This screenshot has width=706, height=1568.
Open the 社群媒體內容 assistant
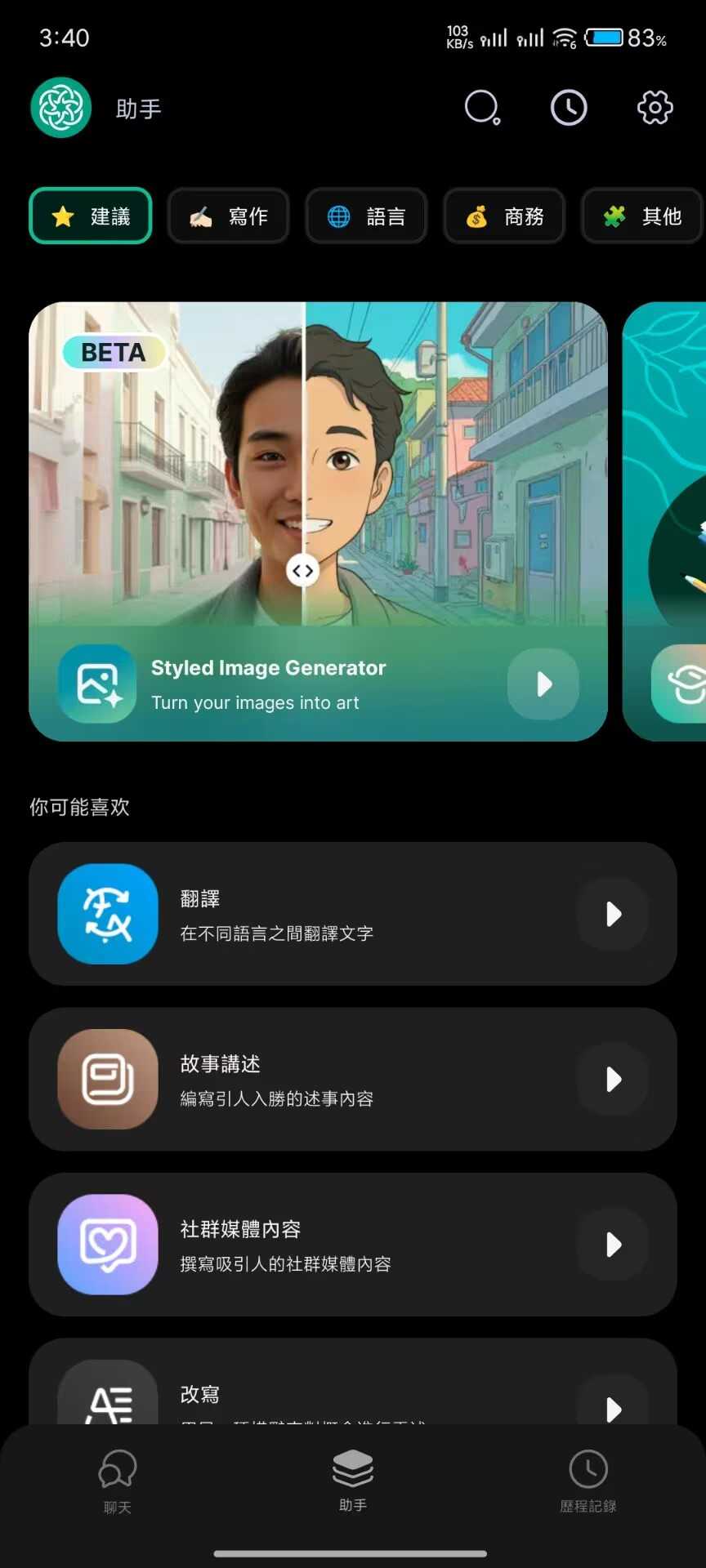(352, 1244)
